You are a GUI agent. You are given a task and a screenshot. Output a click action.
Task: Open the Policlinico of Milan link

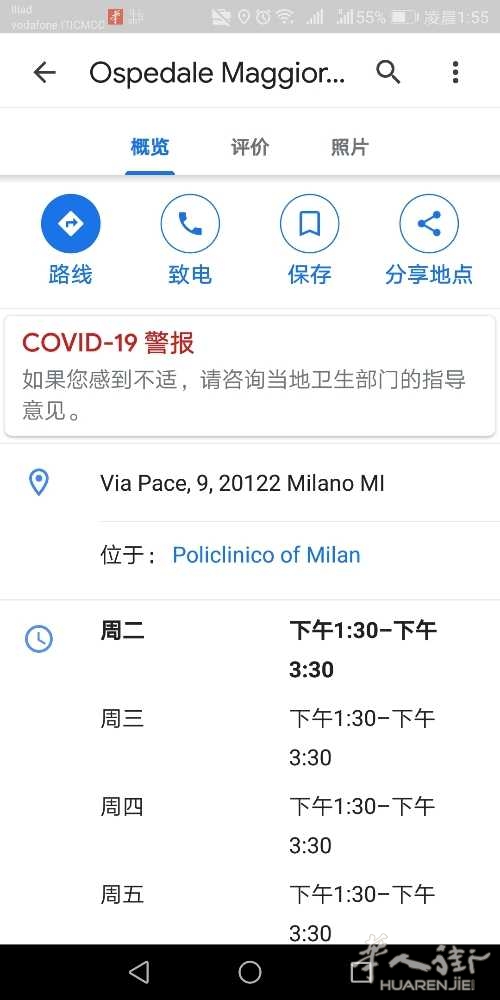point(266,555)
